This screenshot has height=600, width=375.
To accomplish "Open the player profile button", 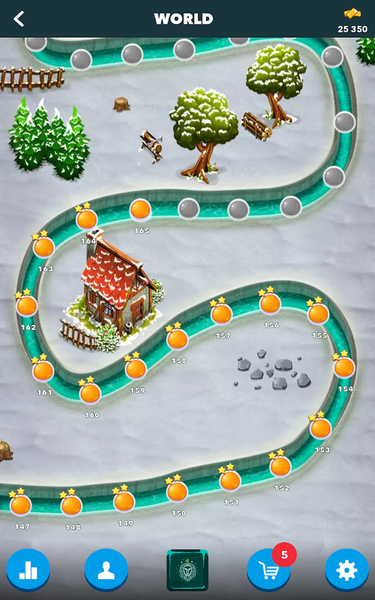I will (106, 570).
